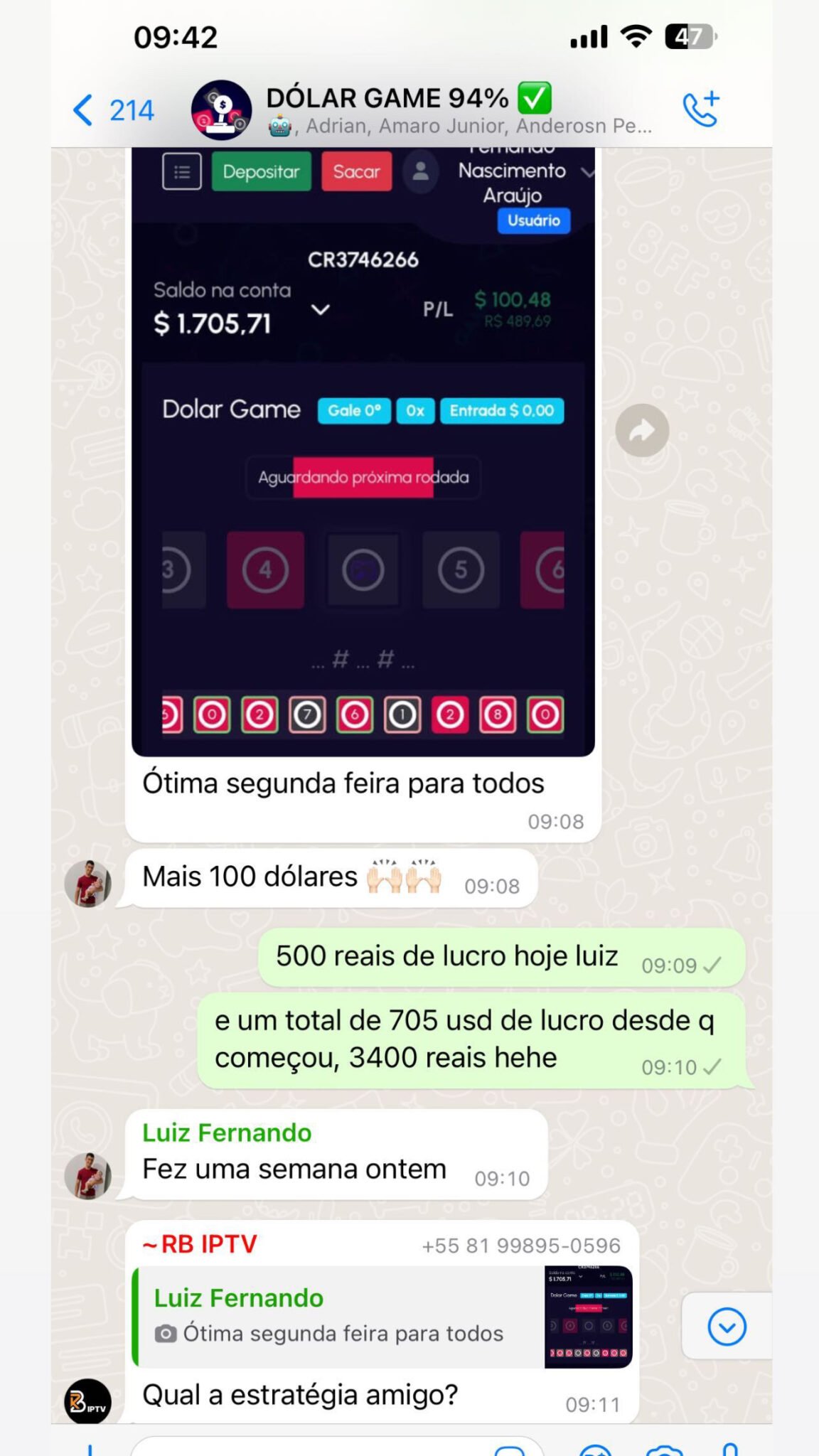
Task: Start a group call
Action: tap(700, 109)
